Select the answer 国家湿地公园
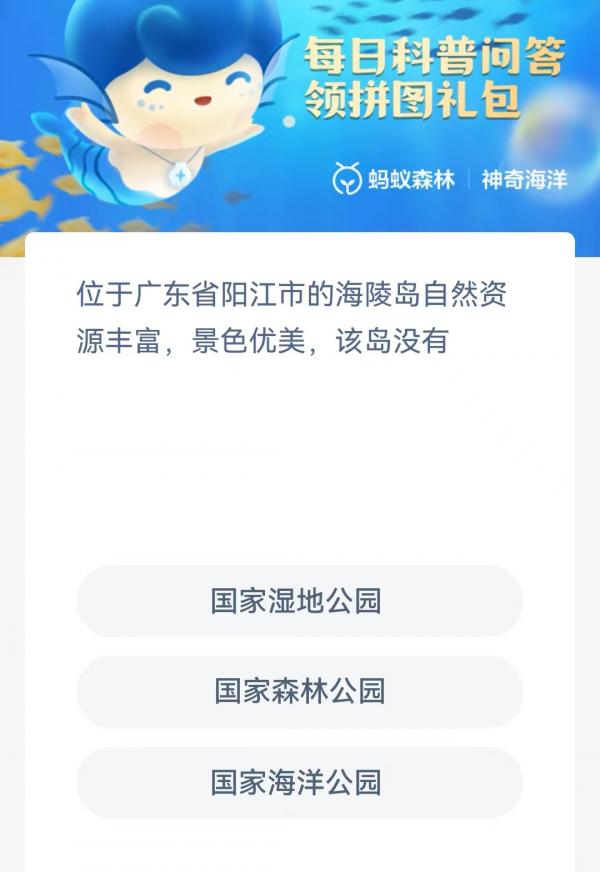Screen dimensions: 600x872 pyautogui.click(x=299, y=601)
